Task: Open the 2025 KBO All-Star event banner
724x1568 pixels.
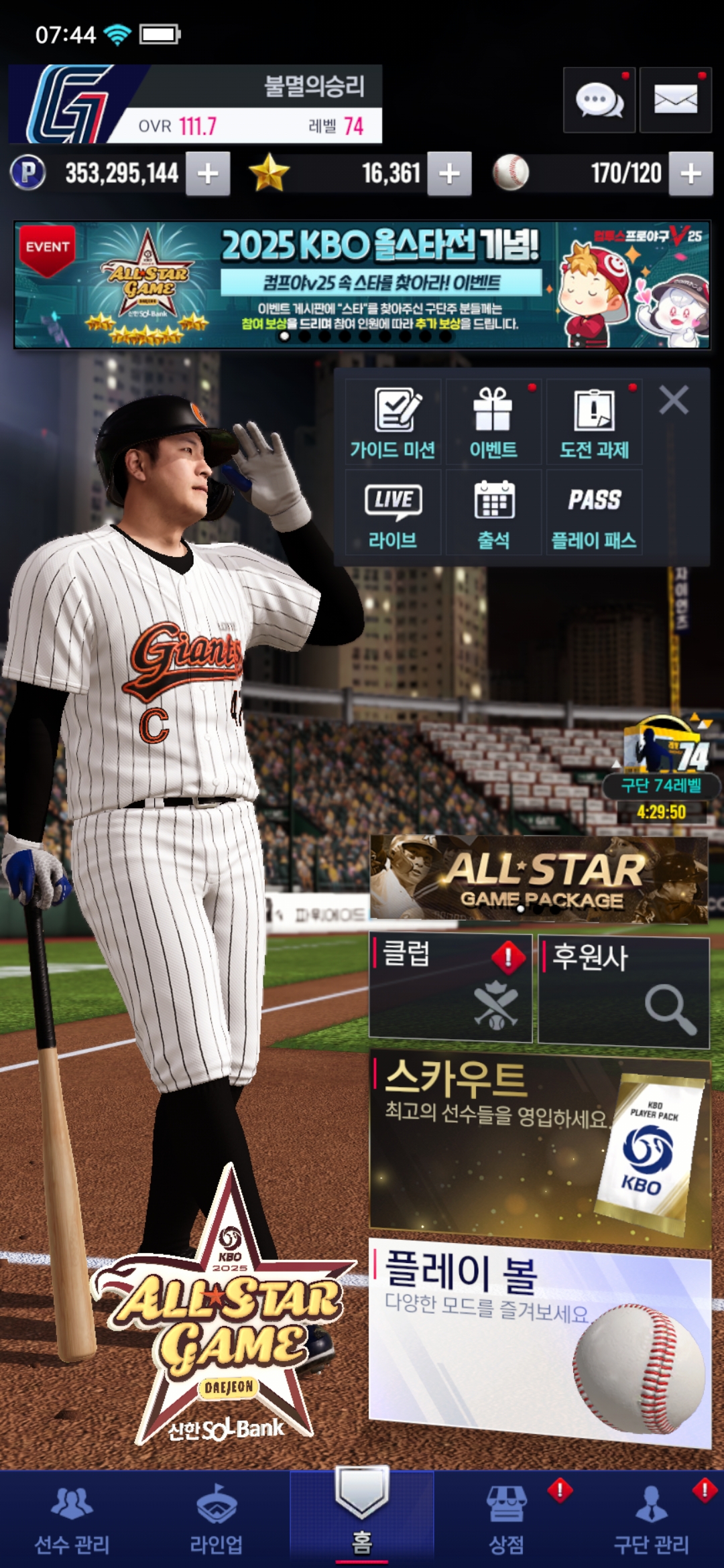Action: (x=362, y=285)
